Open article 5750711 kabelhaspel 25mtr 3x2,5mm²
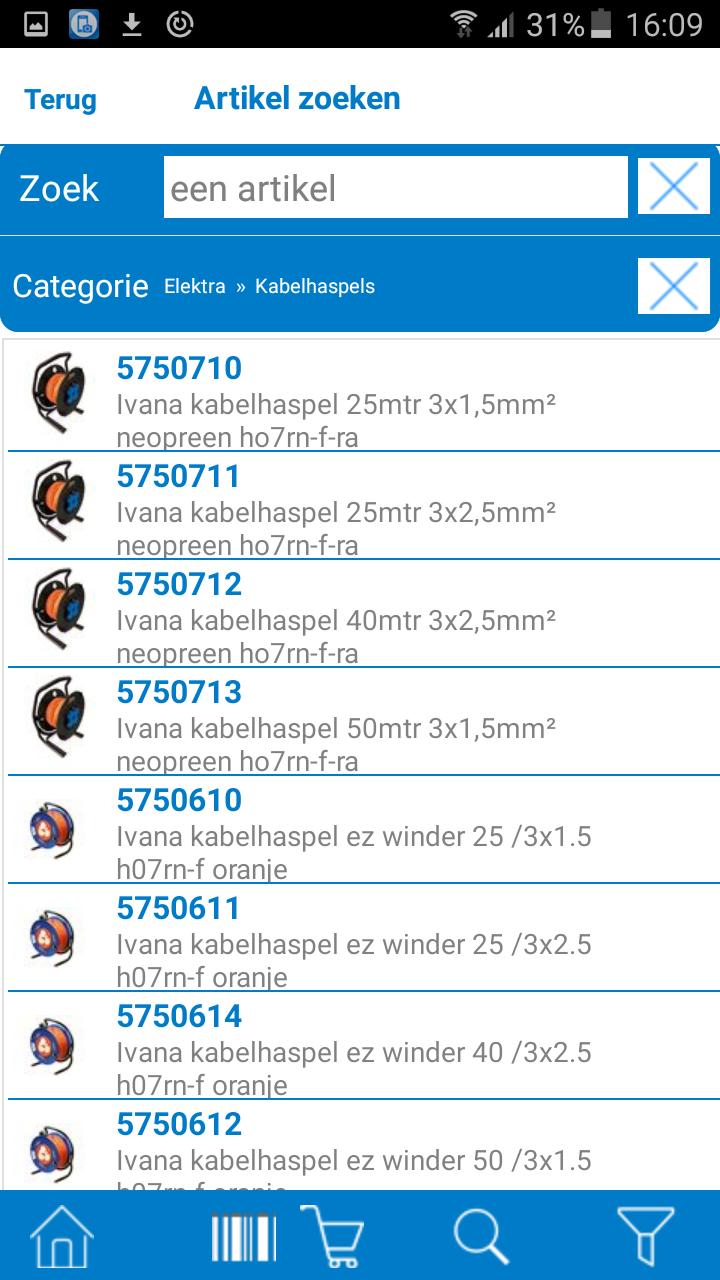The width and height of the screenshot is (720, 1280). click(360, 506)
